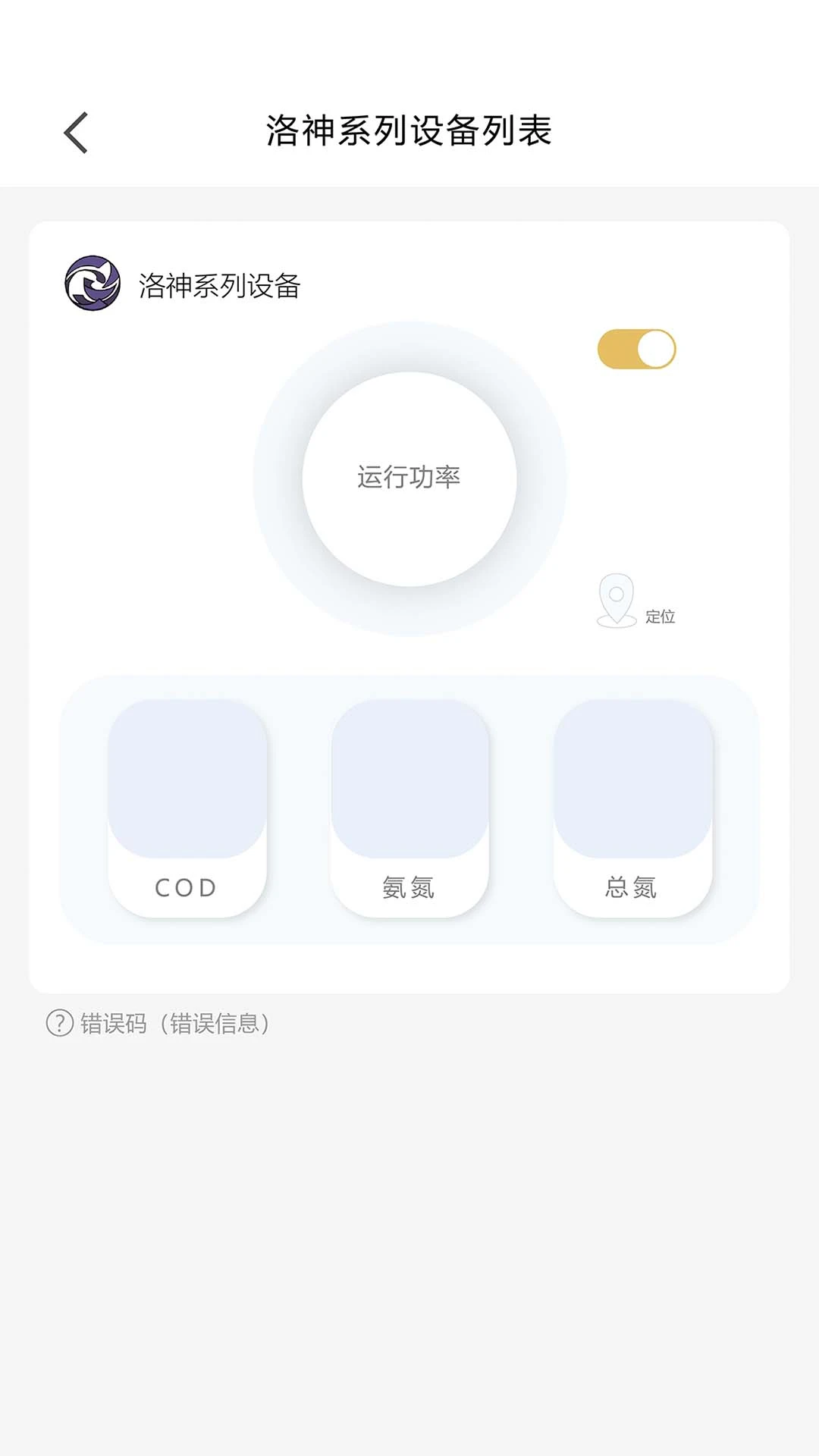Viewport: 819px width, 1456px height.
Task: Tap the 错误码（错误信息）error text
Action: tap(176, 1025)
